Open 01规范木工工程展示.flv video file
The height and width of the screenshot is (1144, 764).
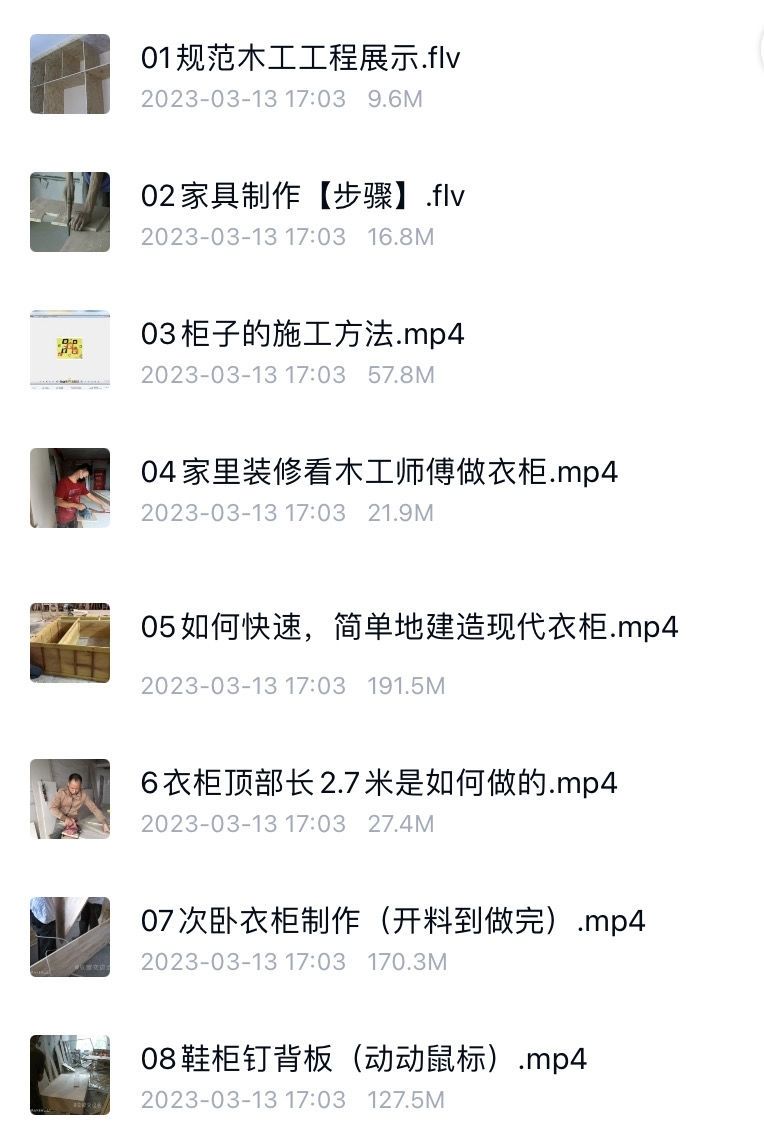[300, 59]
